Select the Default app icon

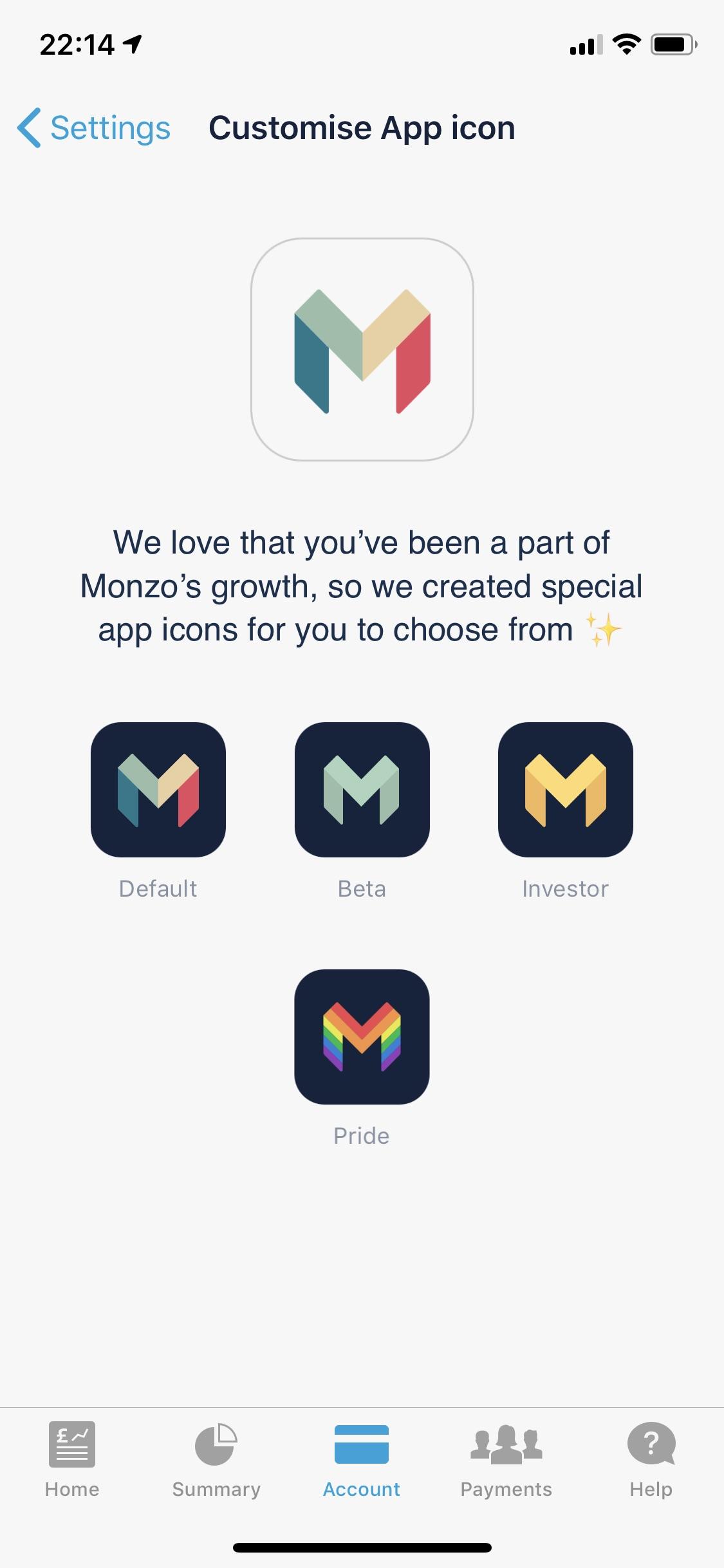tap(158, 790)
